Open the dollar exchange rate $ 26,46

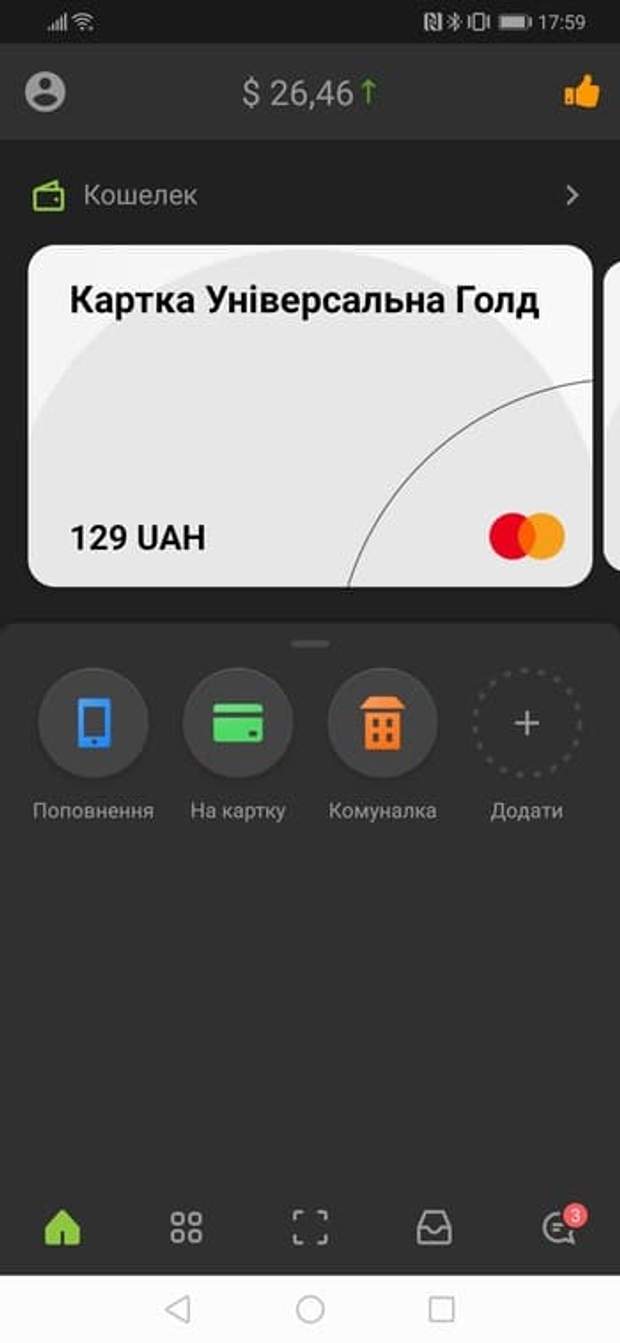tap(309, 93)
